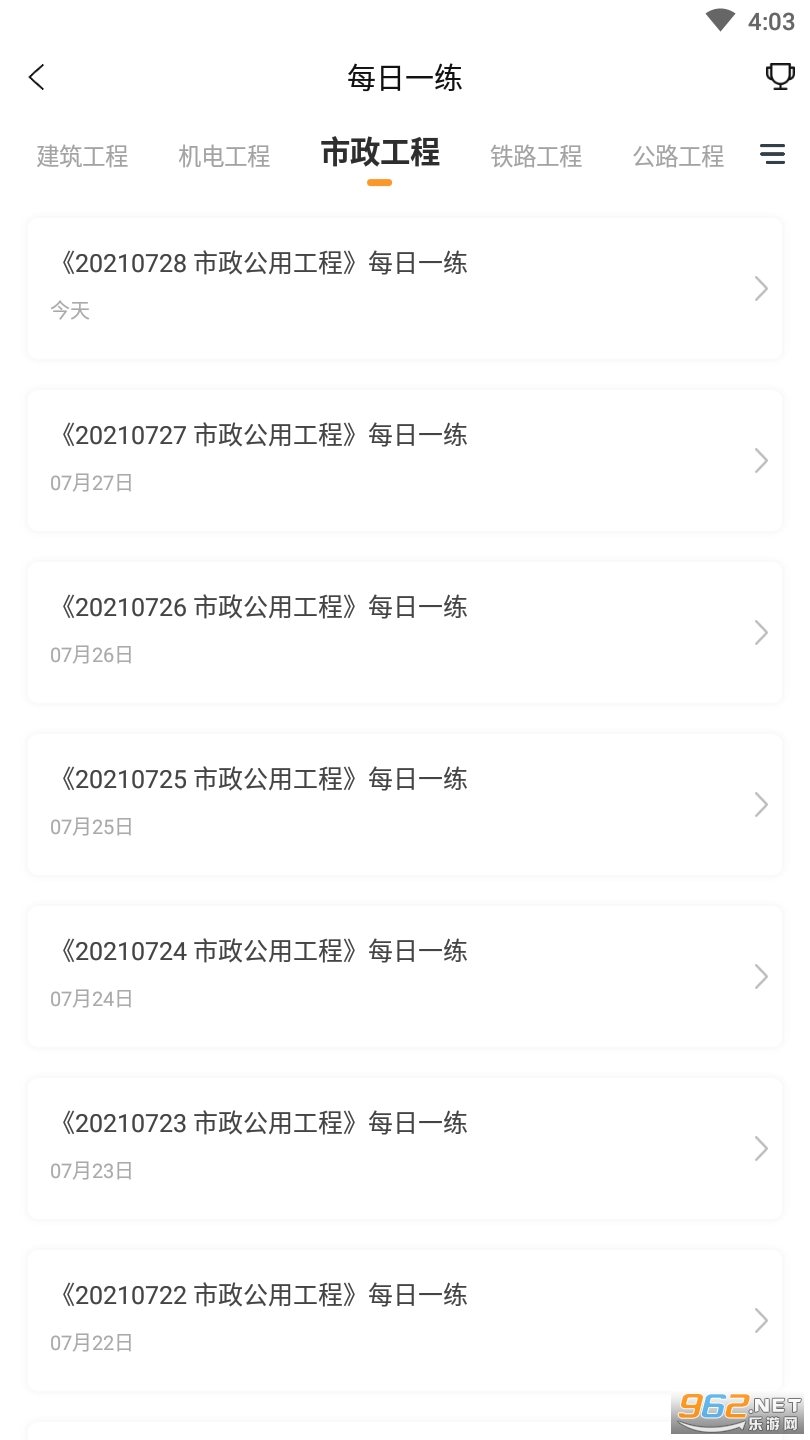Open the 20210724 市政公用工程 daily practice

point(405,976)
